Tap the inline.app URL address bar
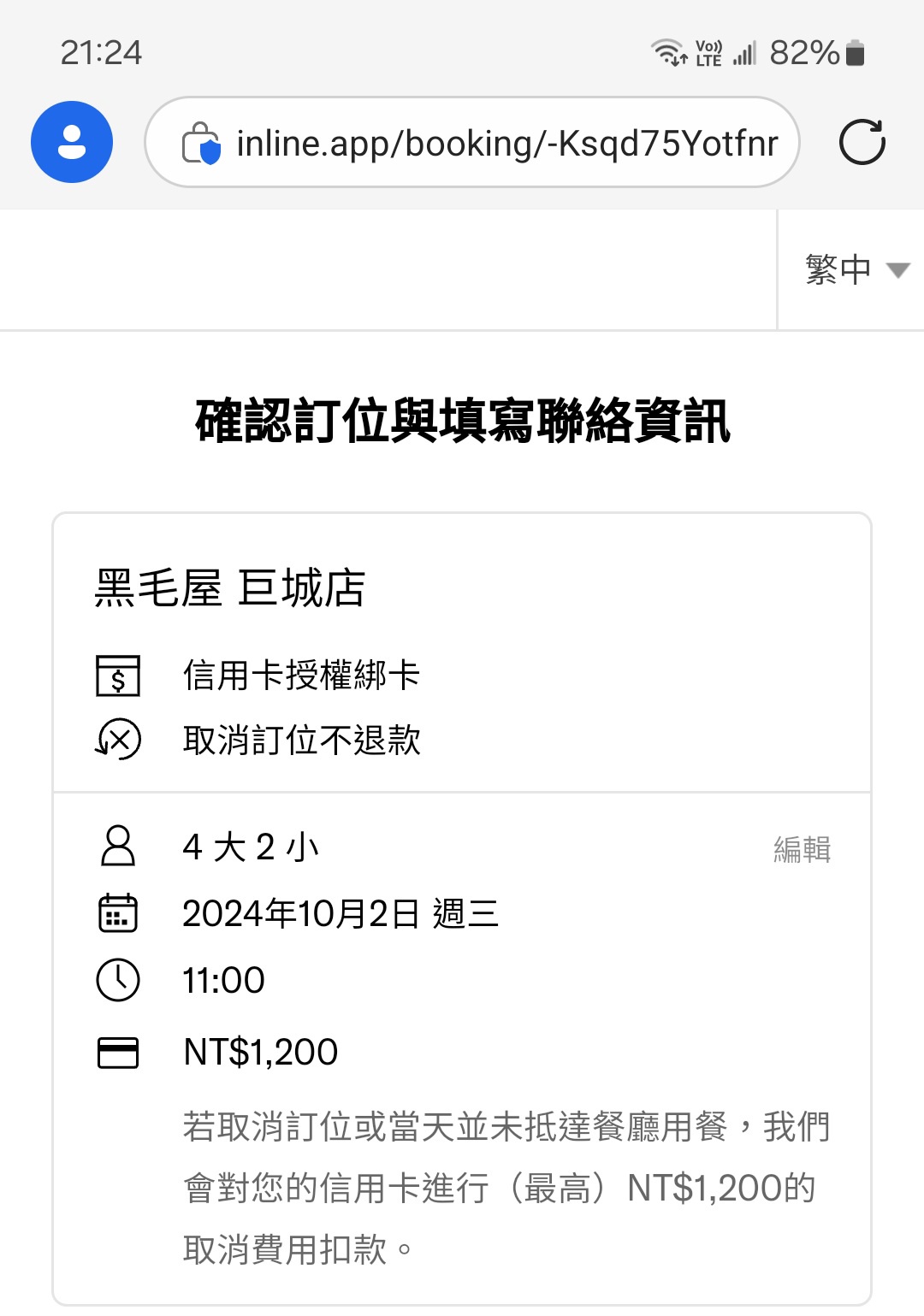 click(505, 144)
